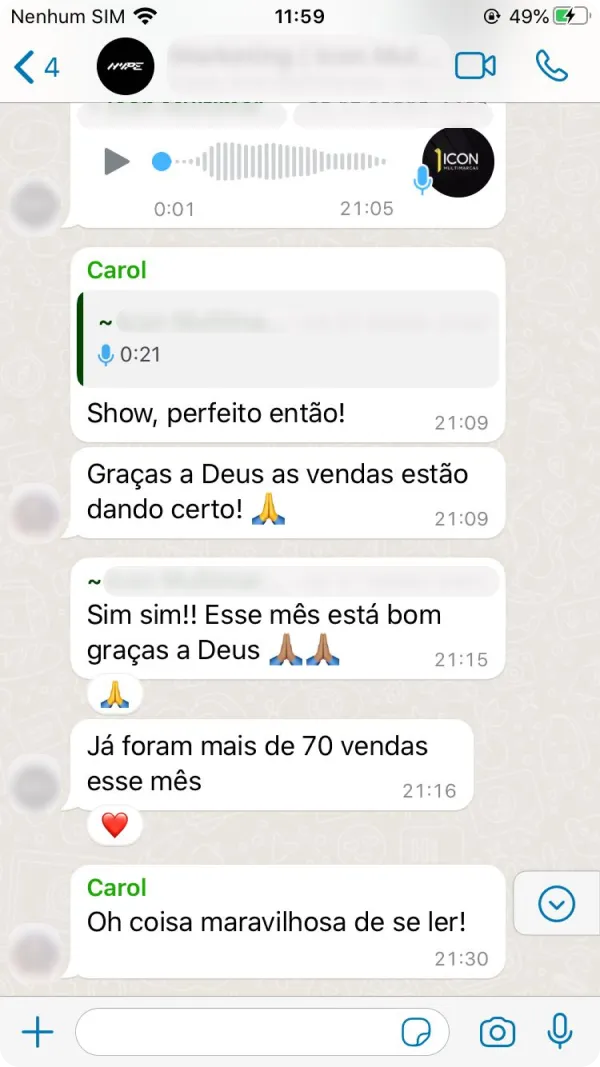Viewport: 600px width, 1067px height.
Task: Start a voice call
Action: coord(551,67)
